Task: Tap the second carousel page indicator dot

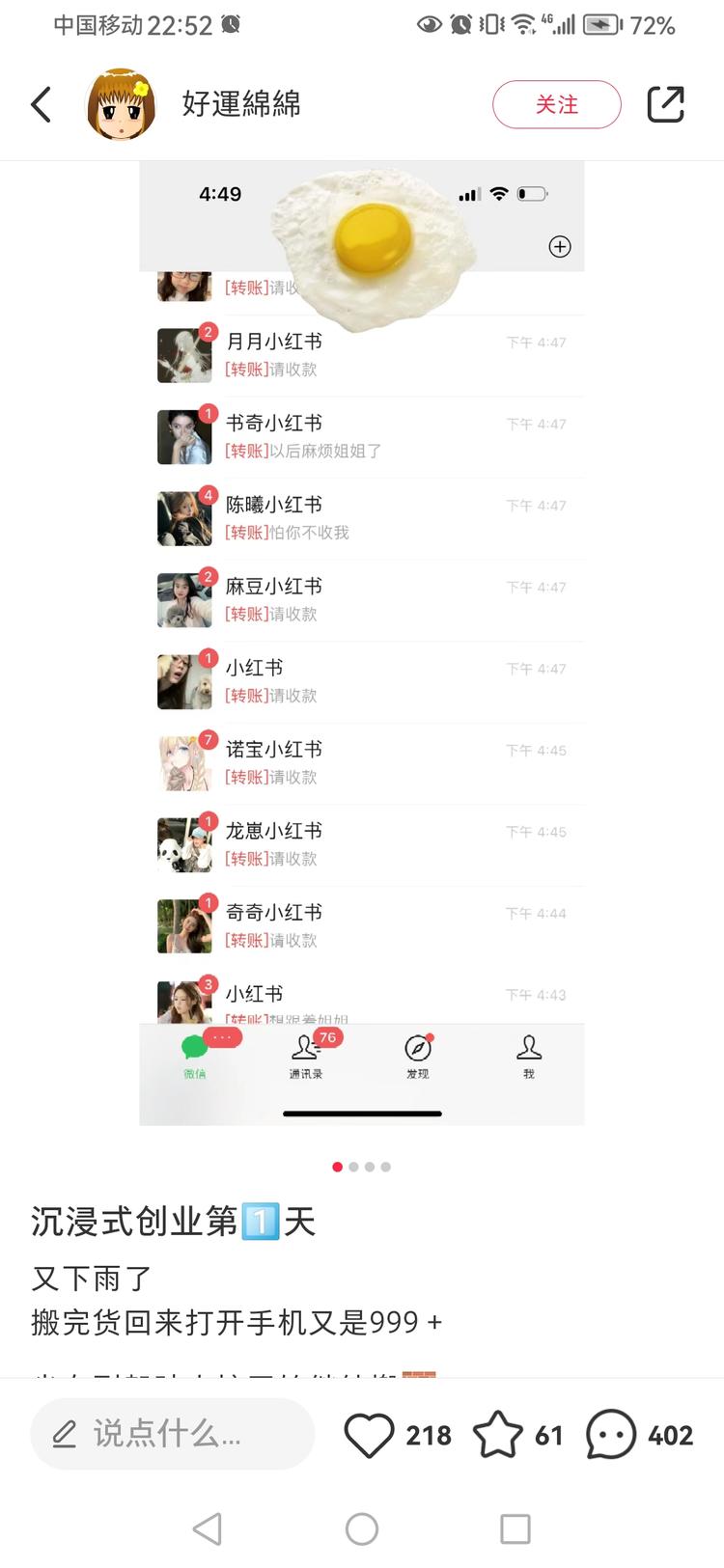Action: click(353, 1167)
